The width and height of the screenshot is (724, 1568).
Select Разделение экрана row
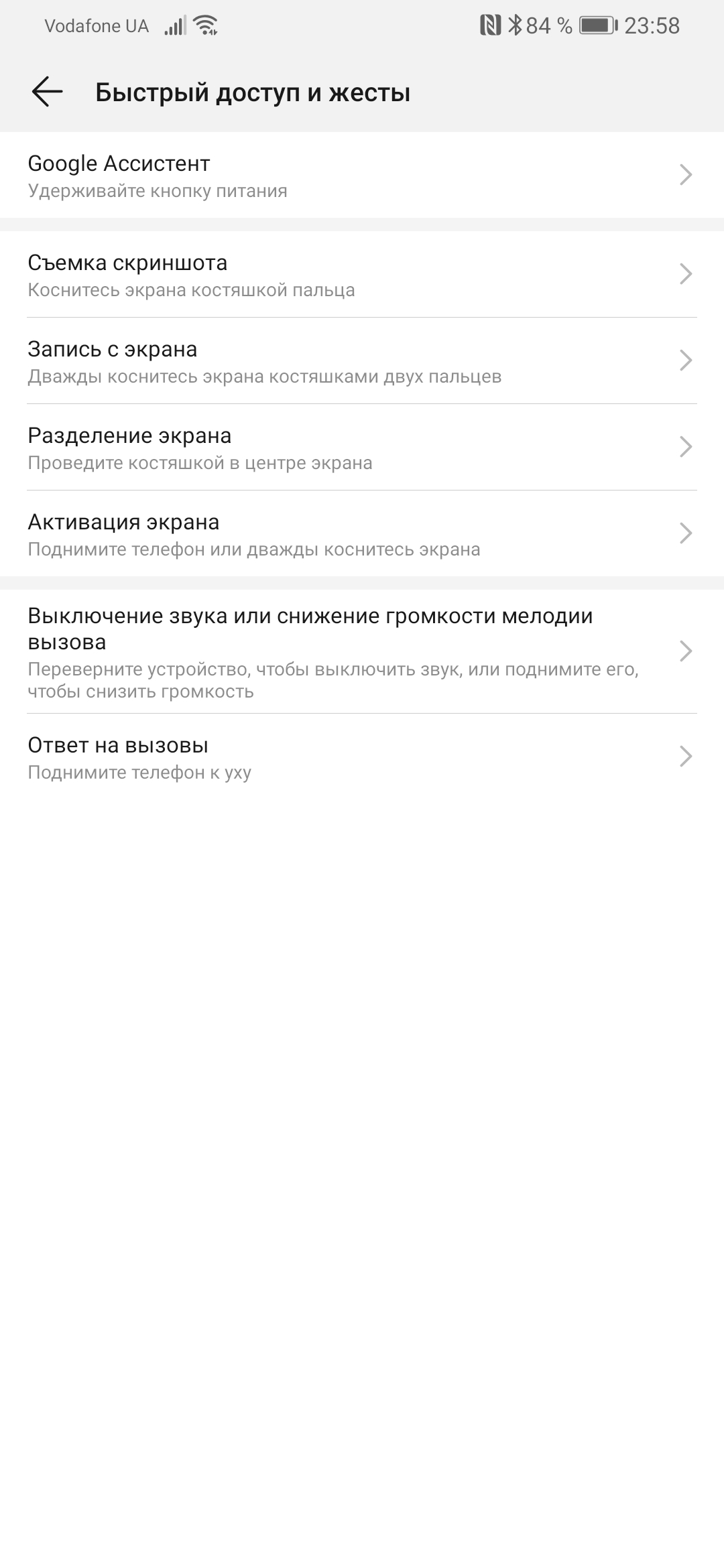click(362, 448)
